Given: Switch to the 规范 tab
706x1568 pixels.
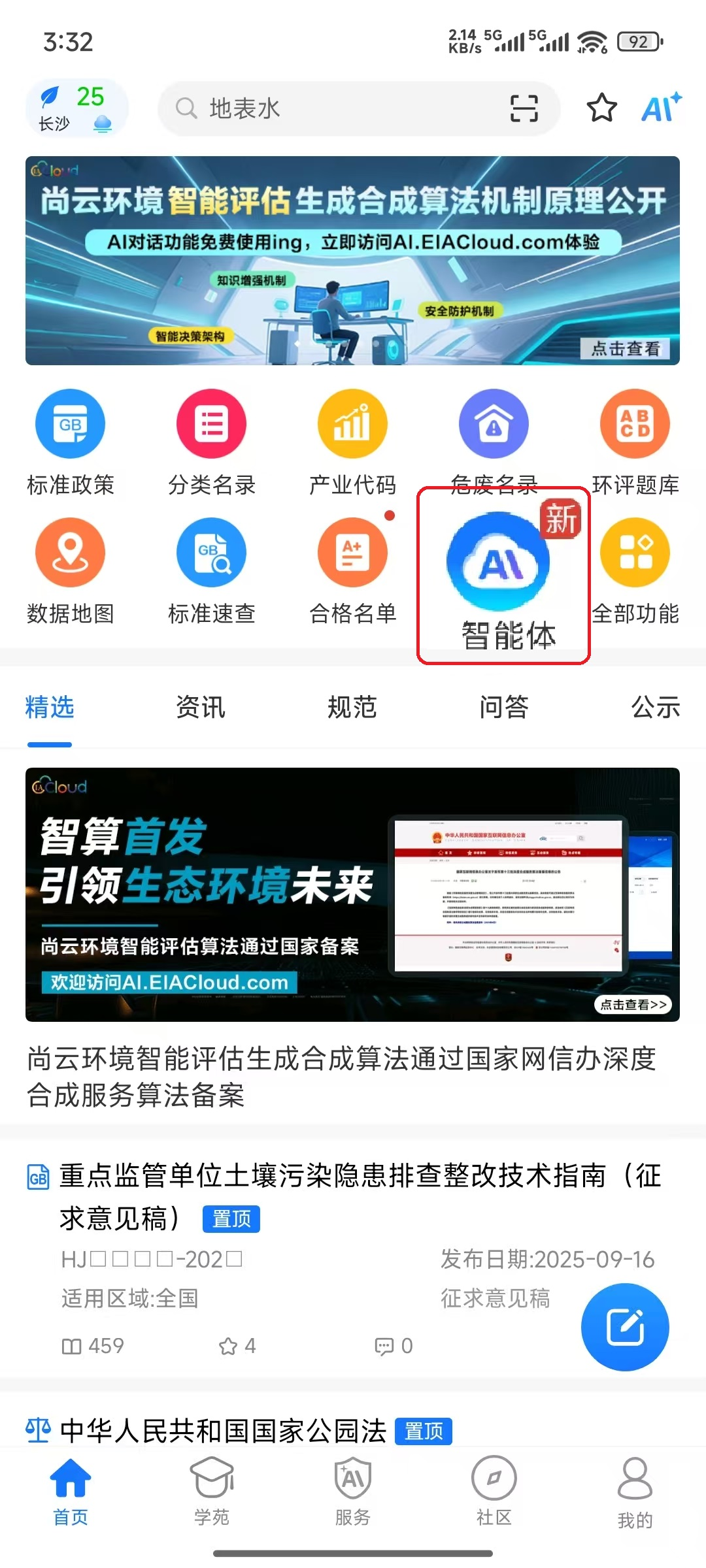Looking at the screenshot, I should (x=352, y=707).
